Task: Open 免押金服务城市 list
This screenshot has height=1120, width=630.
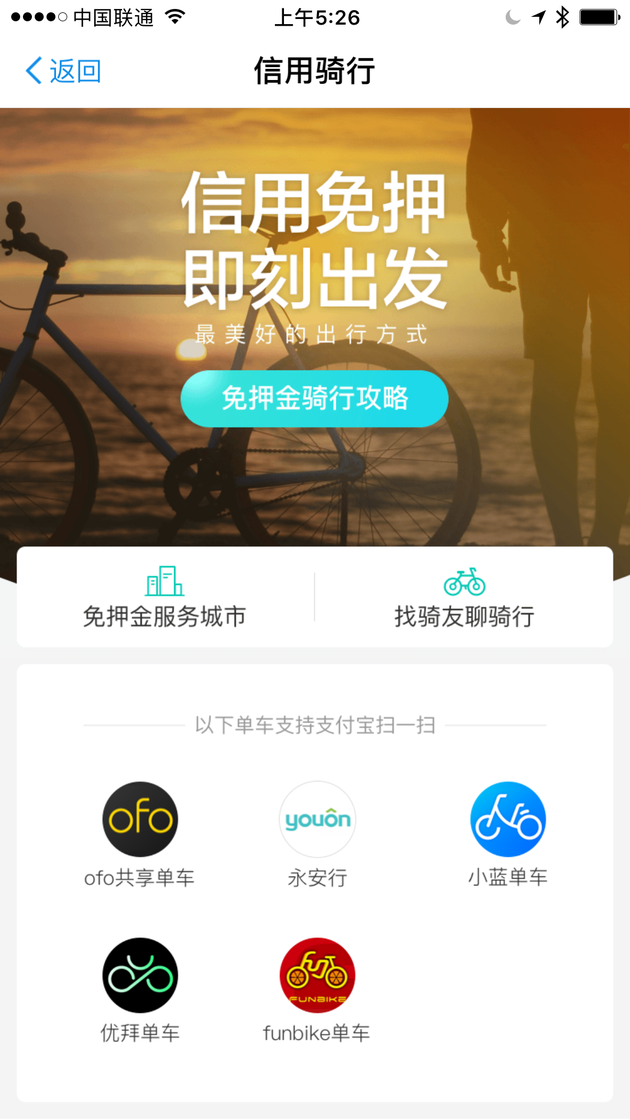Action: [164, 598]
